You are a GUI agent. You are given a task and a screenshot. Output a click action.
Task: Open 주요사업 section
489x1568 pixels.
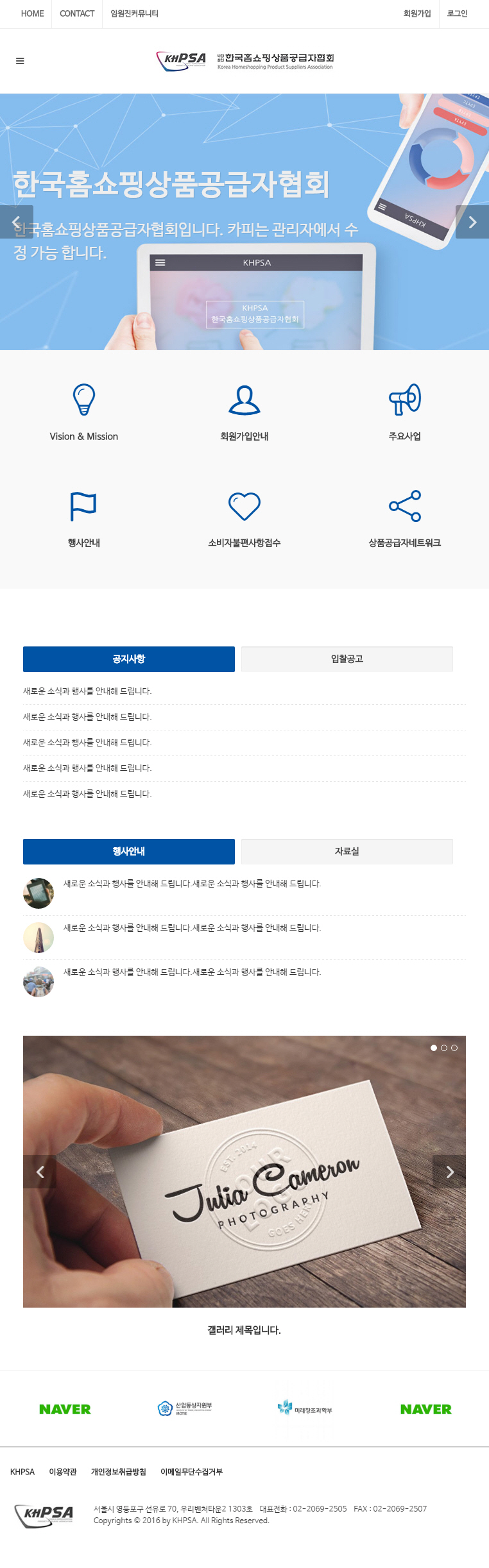coord(405,412)
